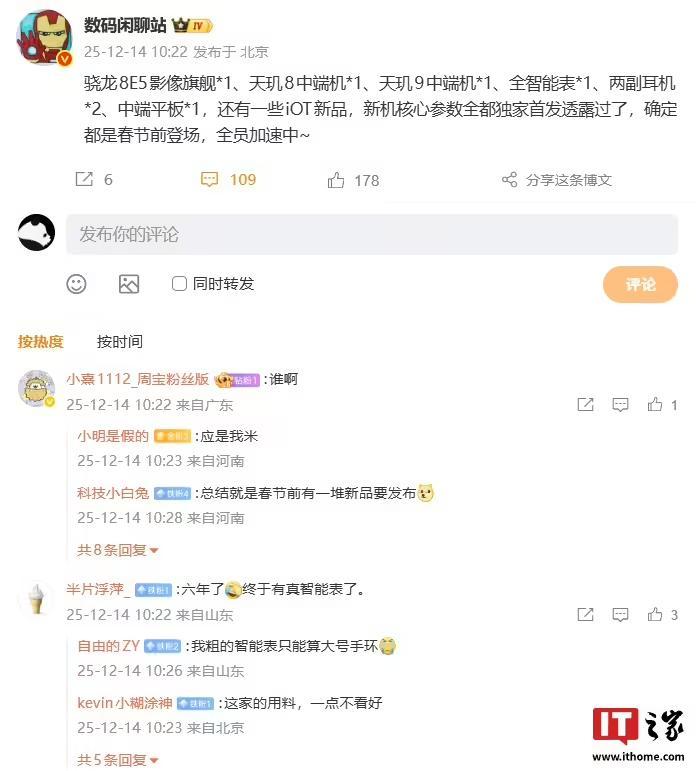The image size is (696, 771).
Task: Check the 同时转发 checkbox
Action: point(180,284)
